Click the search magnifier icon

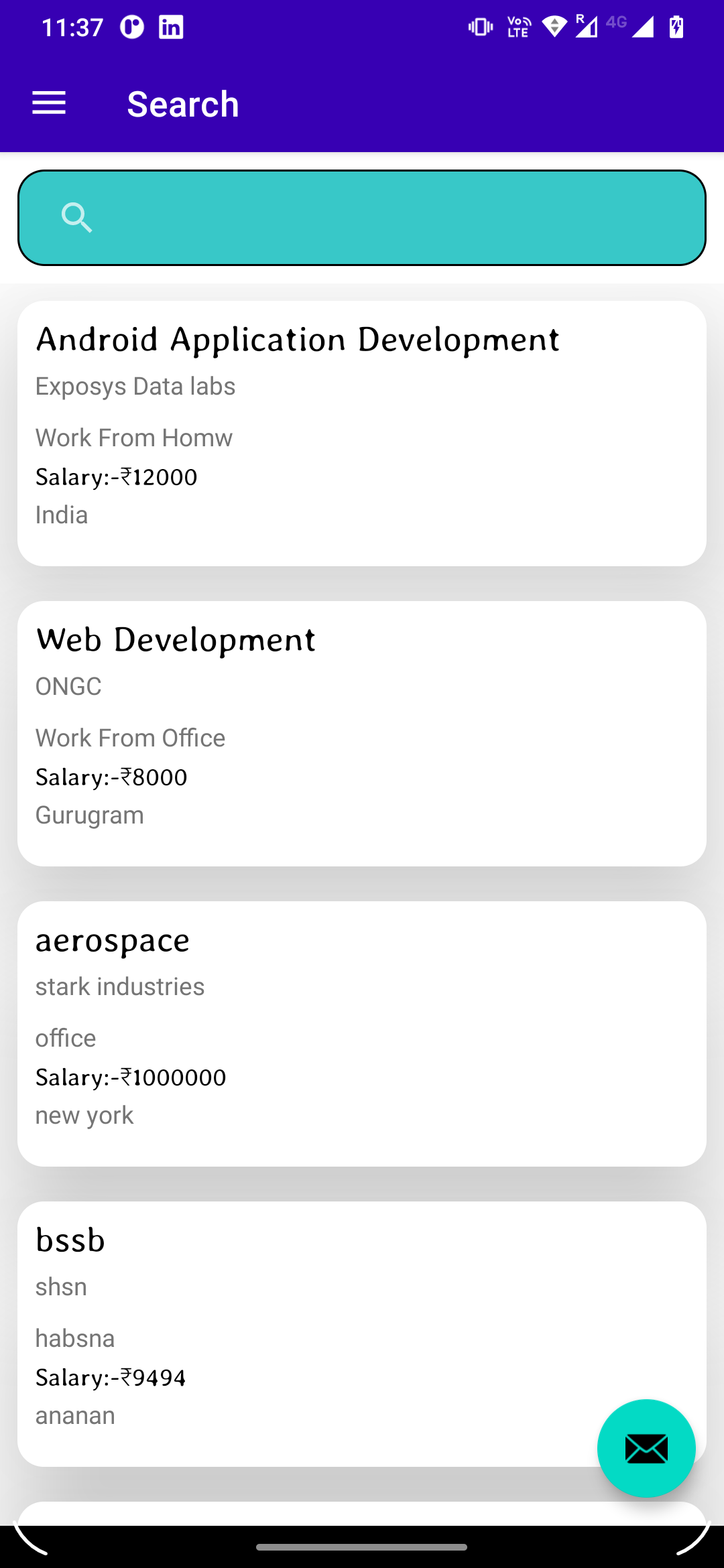[x=76, y=217]
